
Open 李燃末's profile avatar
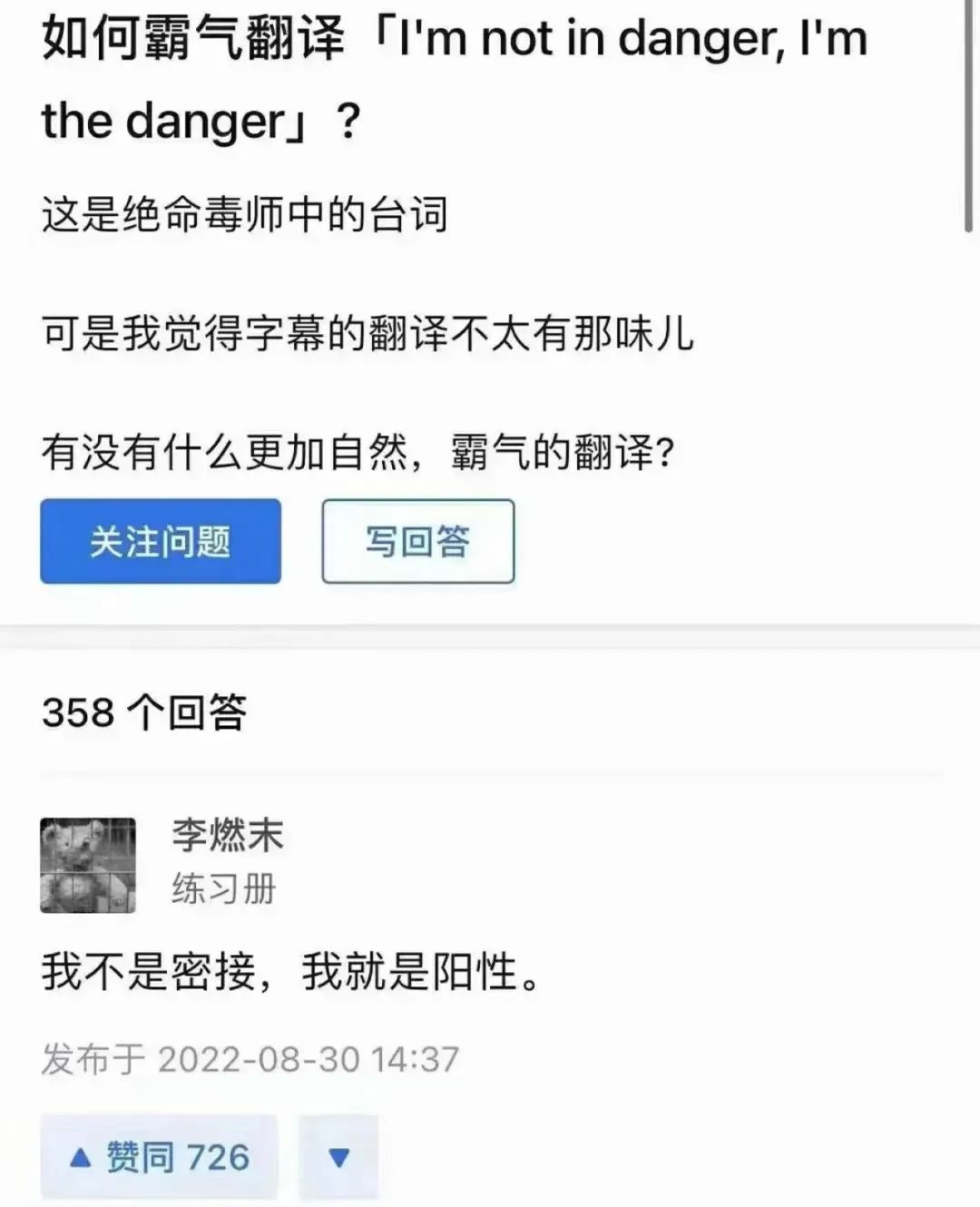point(88,865)
